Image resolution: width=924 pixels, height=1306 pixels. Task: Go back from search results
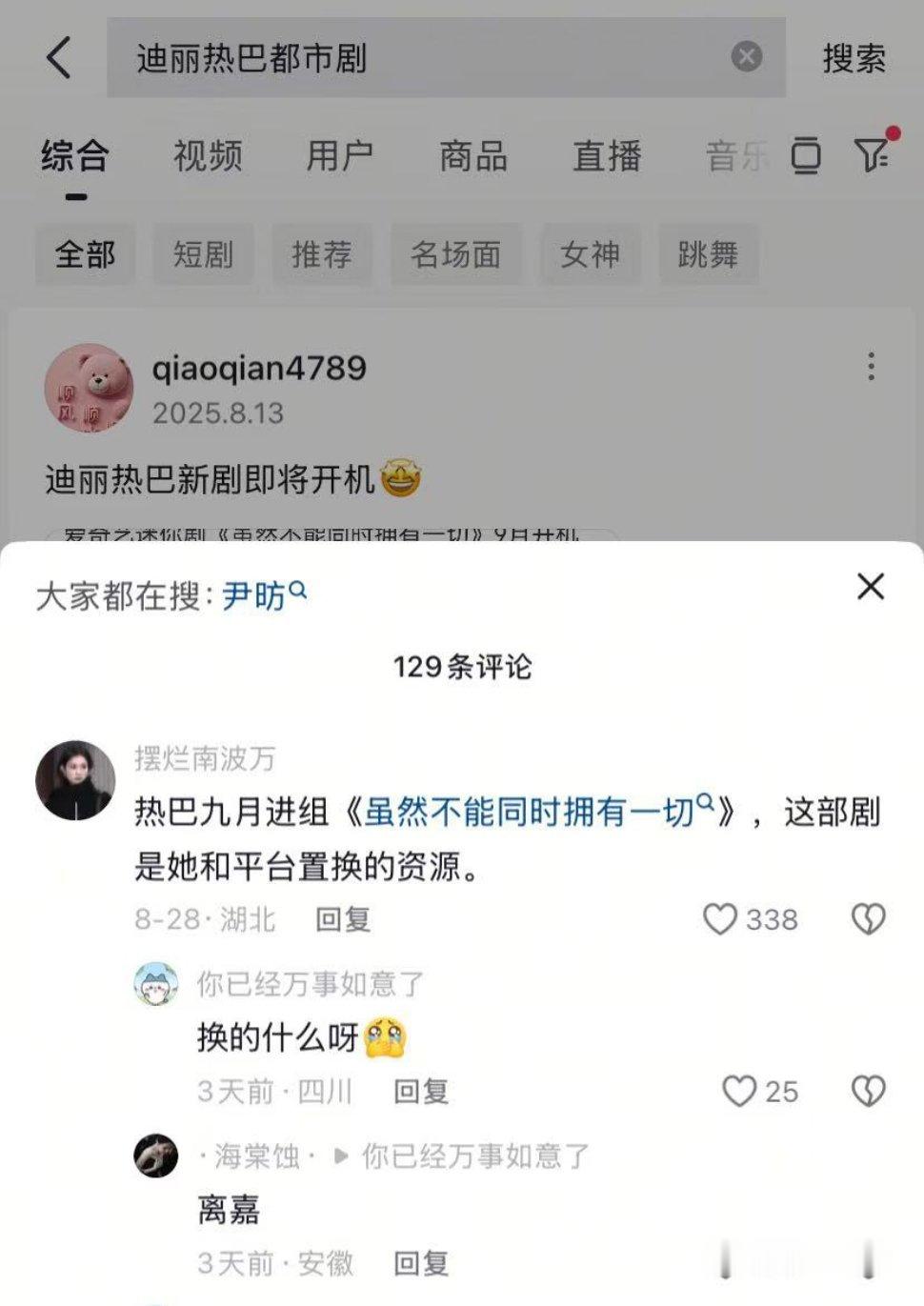58,57
